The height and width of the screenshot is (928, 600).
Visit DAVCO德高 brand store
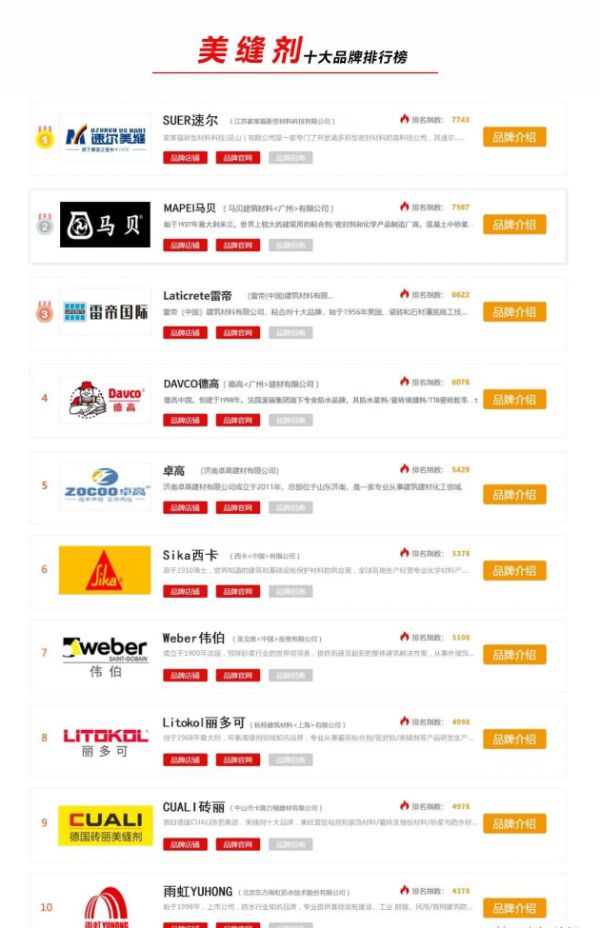point(185,420)
